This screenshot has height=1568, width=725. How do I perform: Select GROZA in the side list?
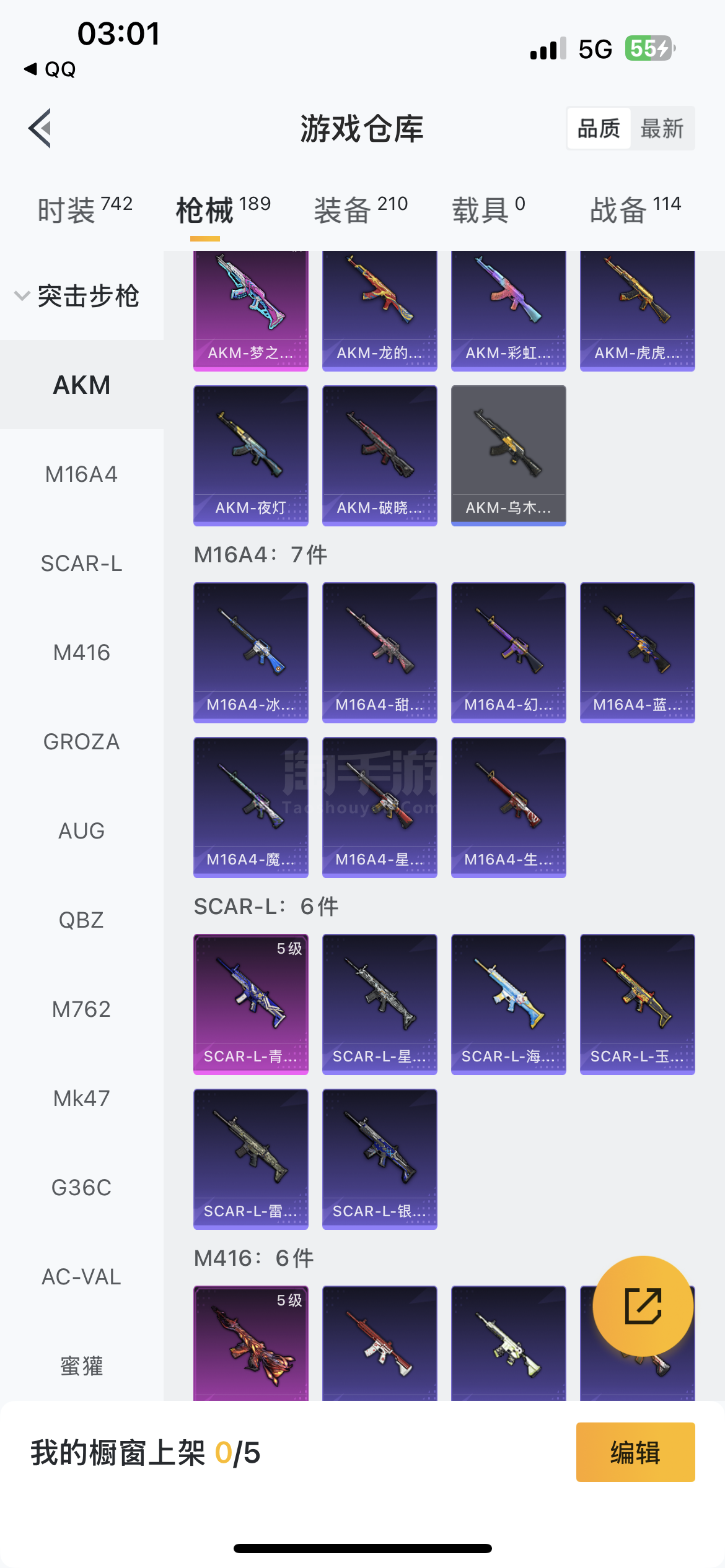pos(81,742)
